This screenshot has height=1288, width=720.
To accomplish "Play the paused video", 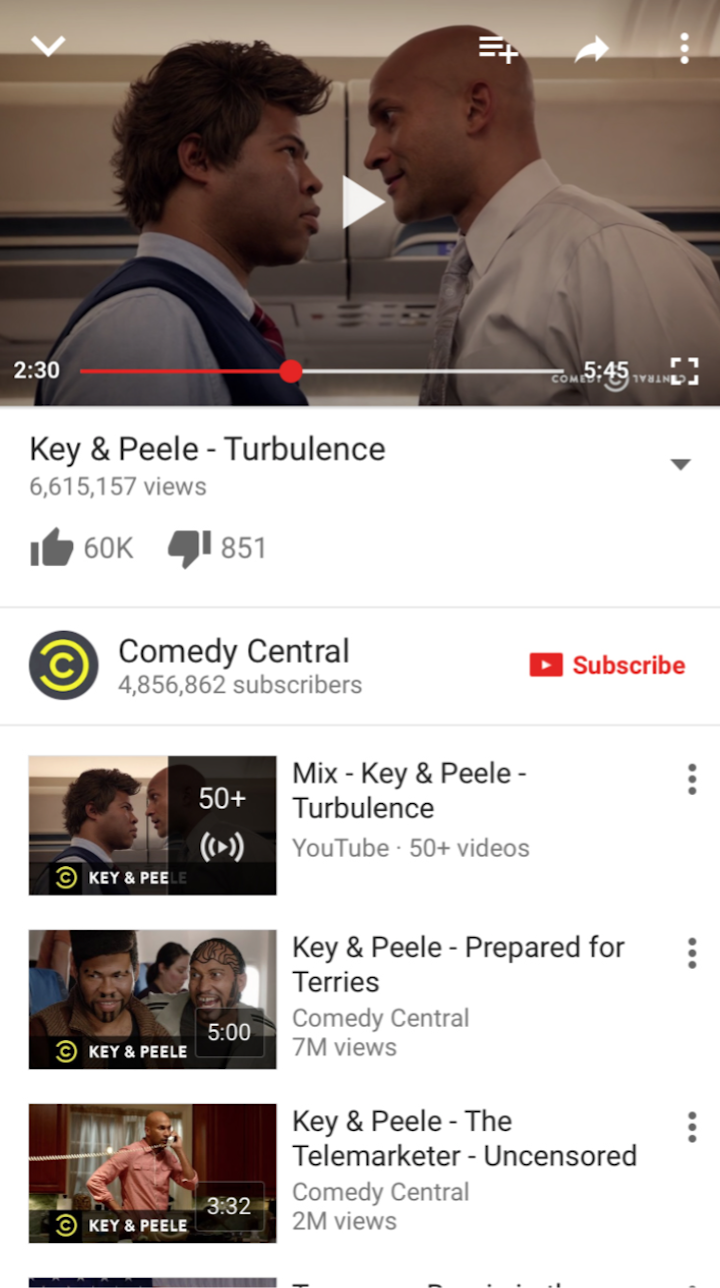I will coord(361,202).
